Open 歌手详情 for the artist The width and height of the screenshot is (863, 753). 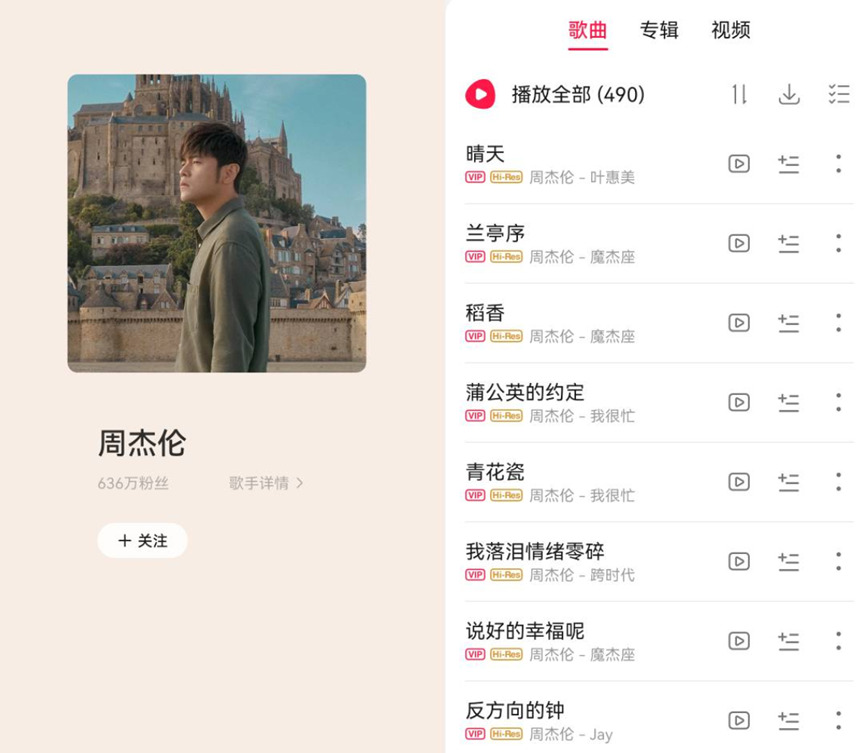click(266, 483)
